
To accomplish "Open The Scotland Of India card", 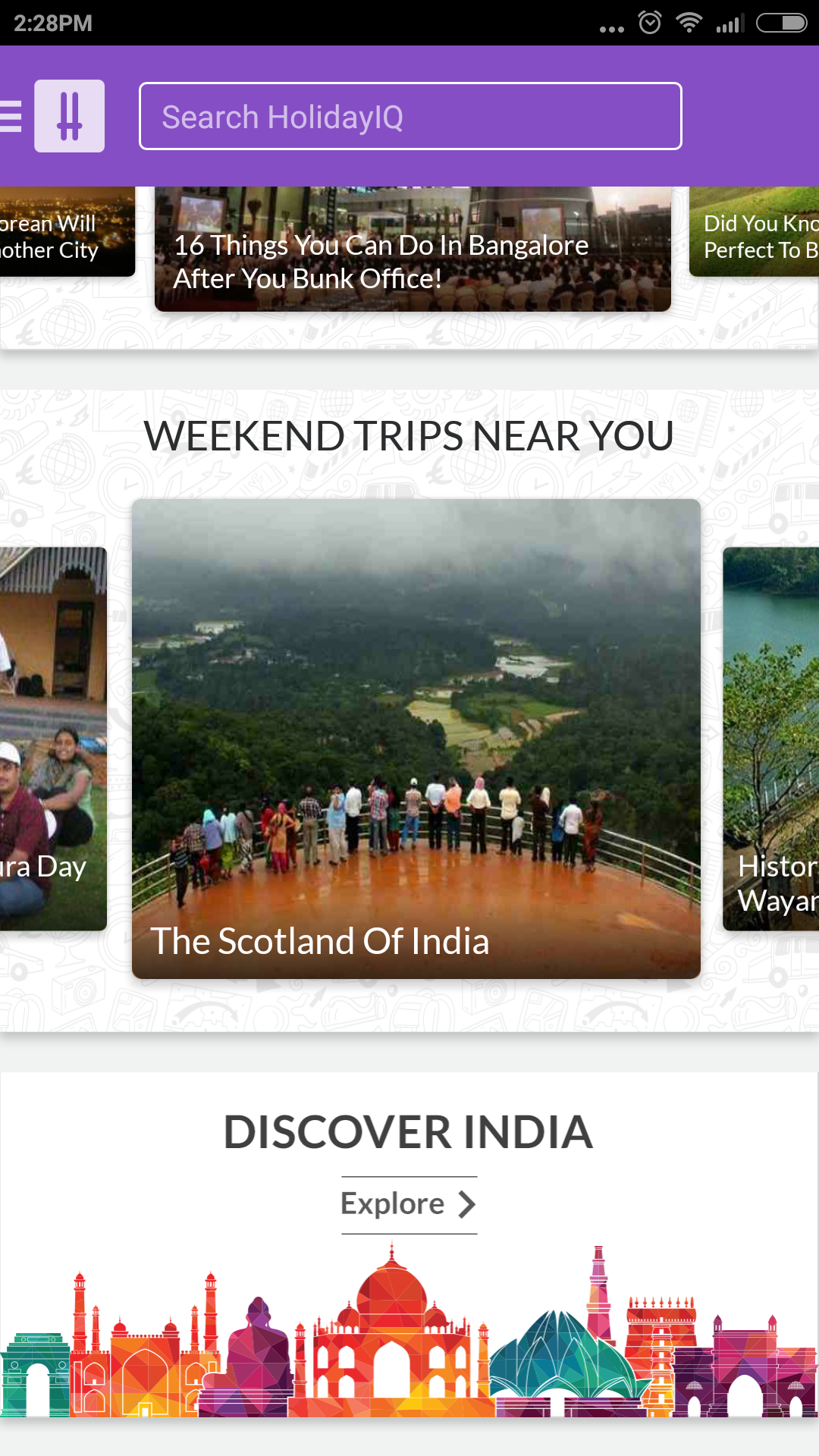I will click(x=416, y=739).
